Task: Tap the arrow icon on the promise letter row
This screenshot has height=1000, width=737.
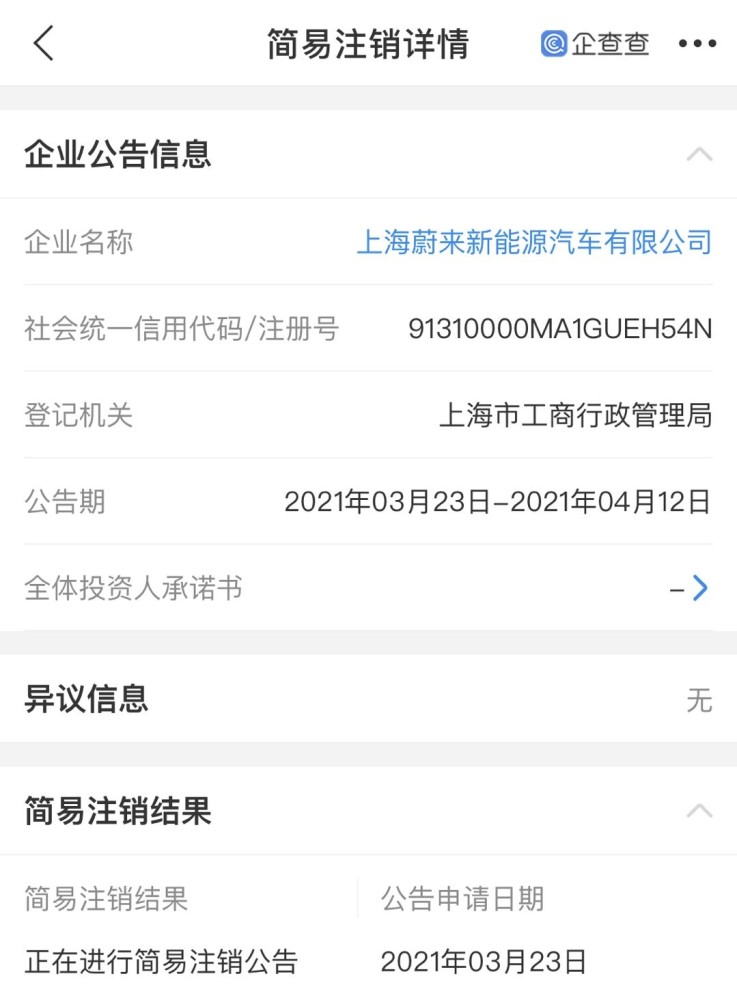Action: (700, 588)
